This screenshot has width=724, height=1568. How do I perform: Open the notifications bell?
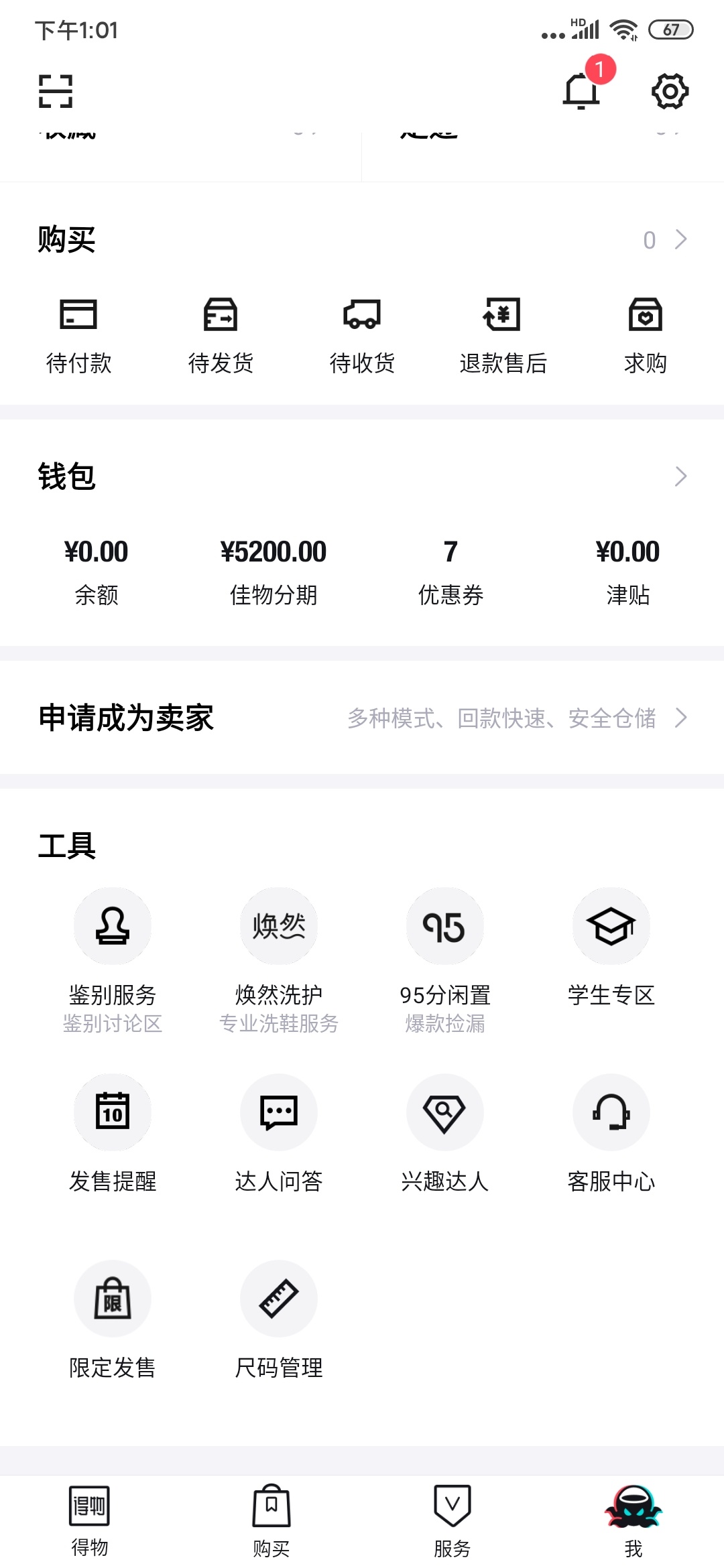click(x=581, y=90)
